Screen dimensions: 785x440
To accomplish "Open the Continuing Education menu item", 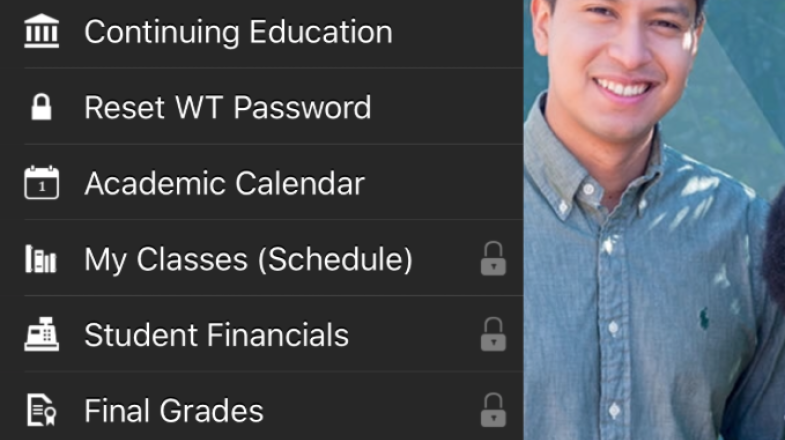I will [x=238, y=32].
